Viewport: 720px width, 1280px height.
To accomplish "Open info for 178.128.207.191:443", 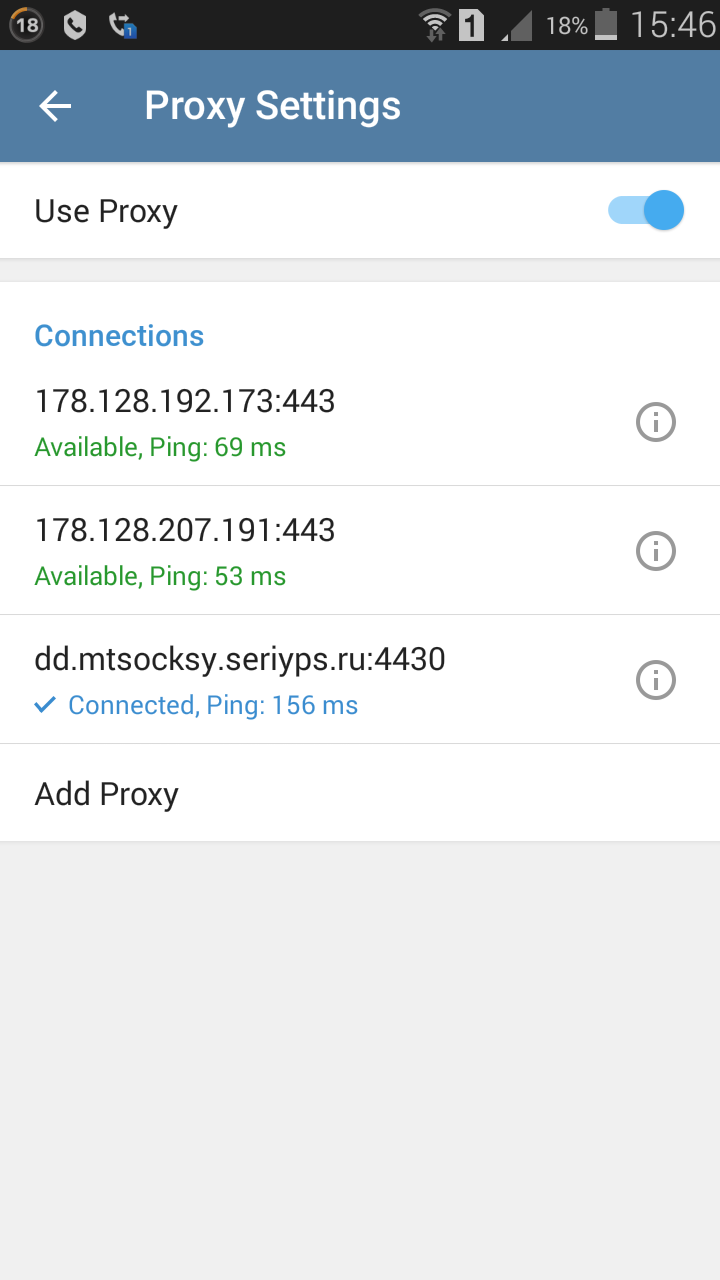I will click(x=656, y=551).
